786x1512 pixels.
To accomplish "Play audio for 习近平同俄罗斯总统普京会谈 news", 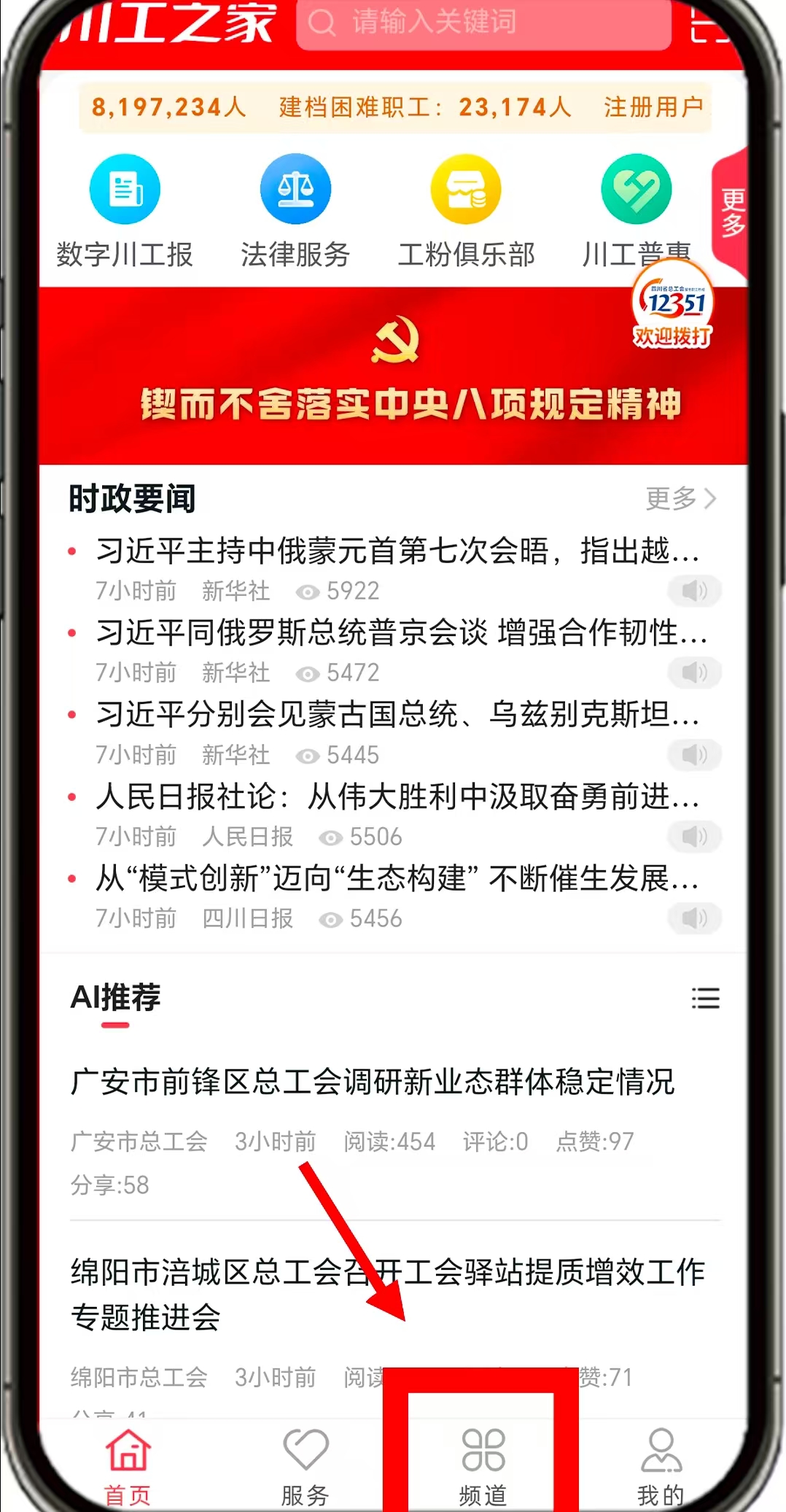I will pos(694,672).
